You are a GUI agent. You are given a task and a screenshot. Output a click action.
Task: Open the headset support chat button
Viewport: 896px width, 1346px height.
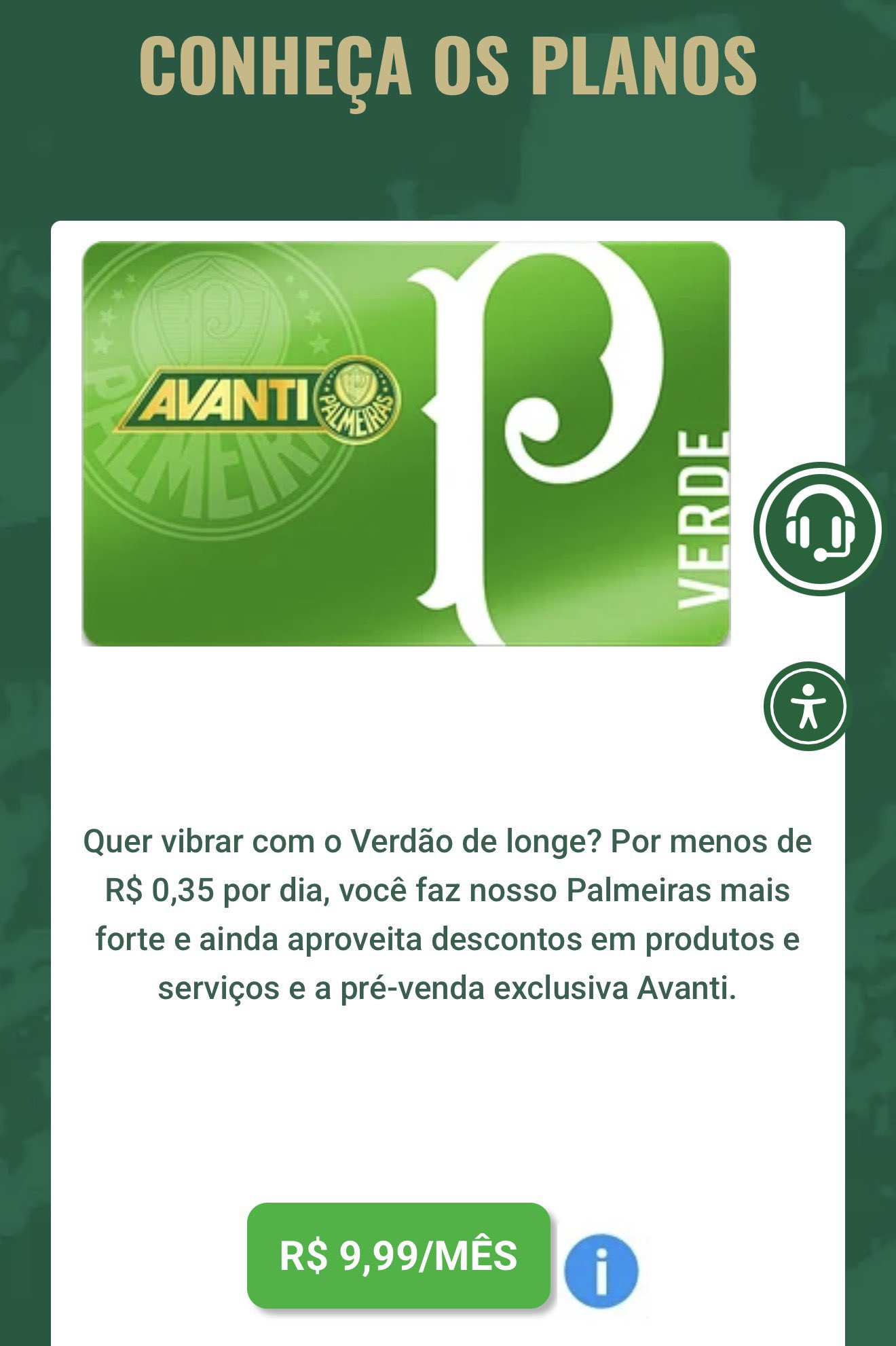[x=819, y=529]
